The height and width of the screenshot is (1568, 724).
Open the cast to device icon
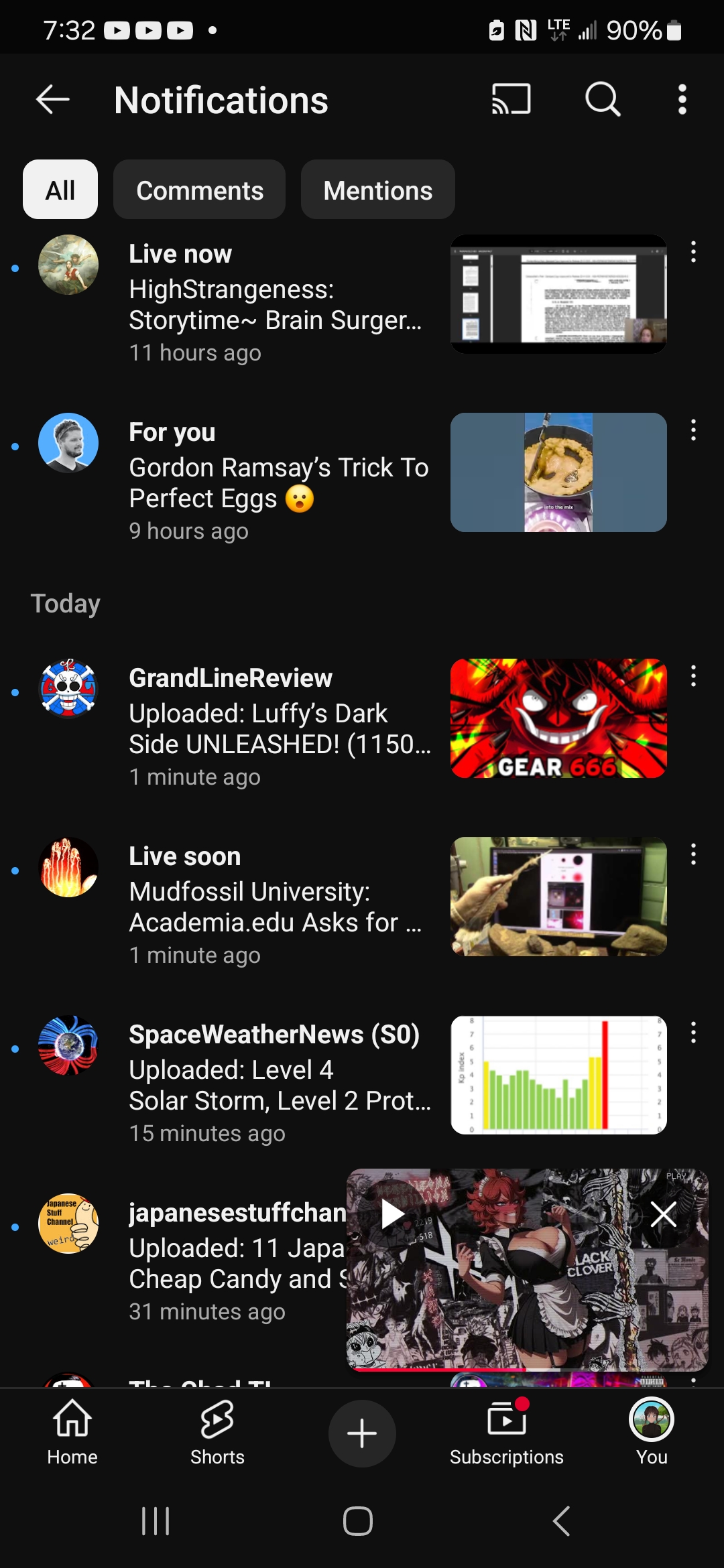[x=511, y=99]
